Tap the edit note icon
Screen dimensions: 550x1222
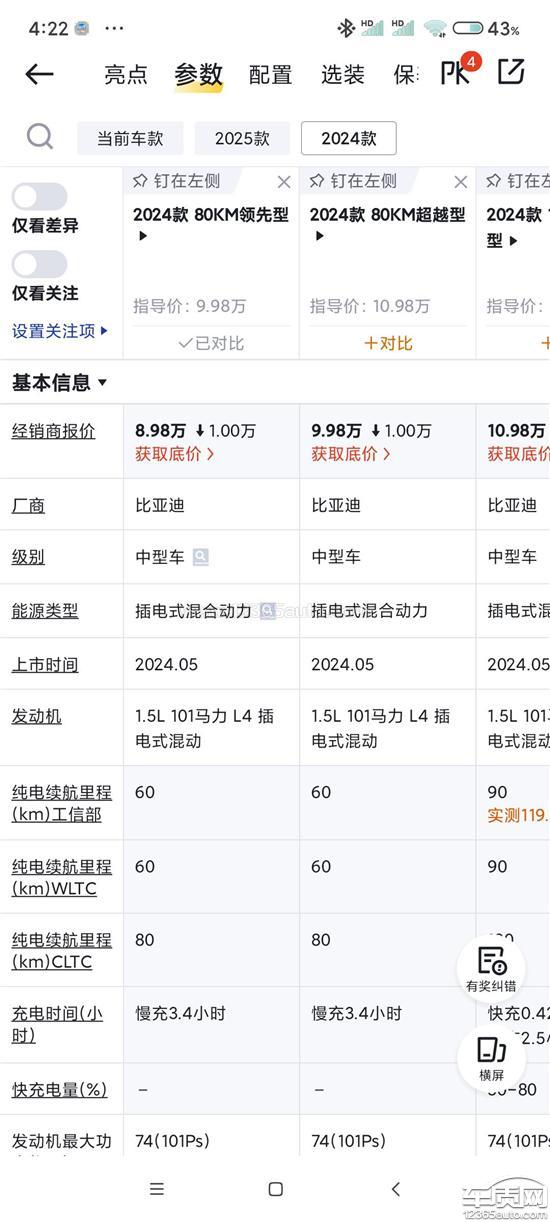[511, 71]
